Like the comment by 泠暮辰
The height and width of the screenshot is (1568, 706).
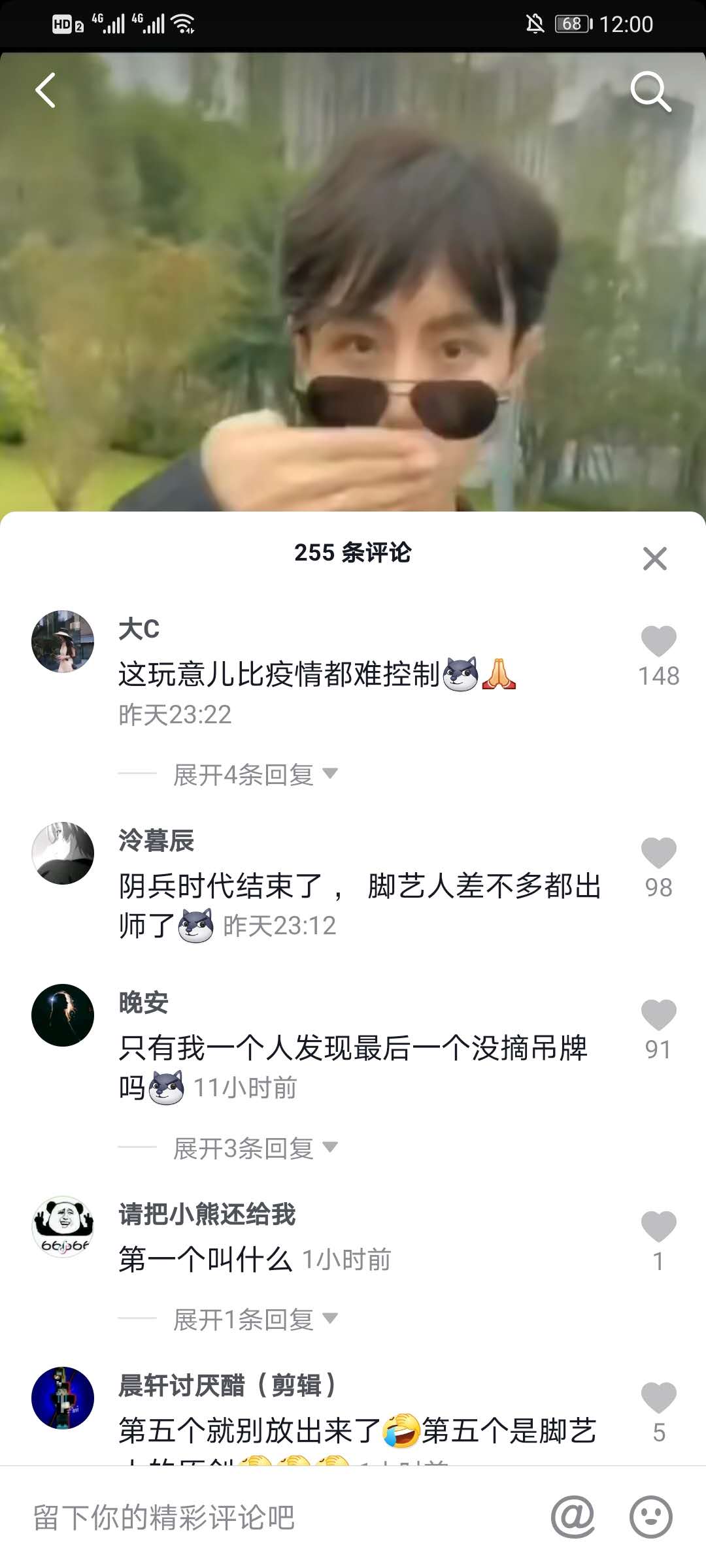pyautogui.click(x=658, y=853)
